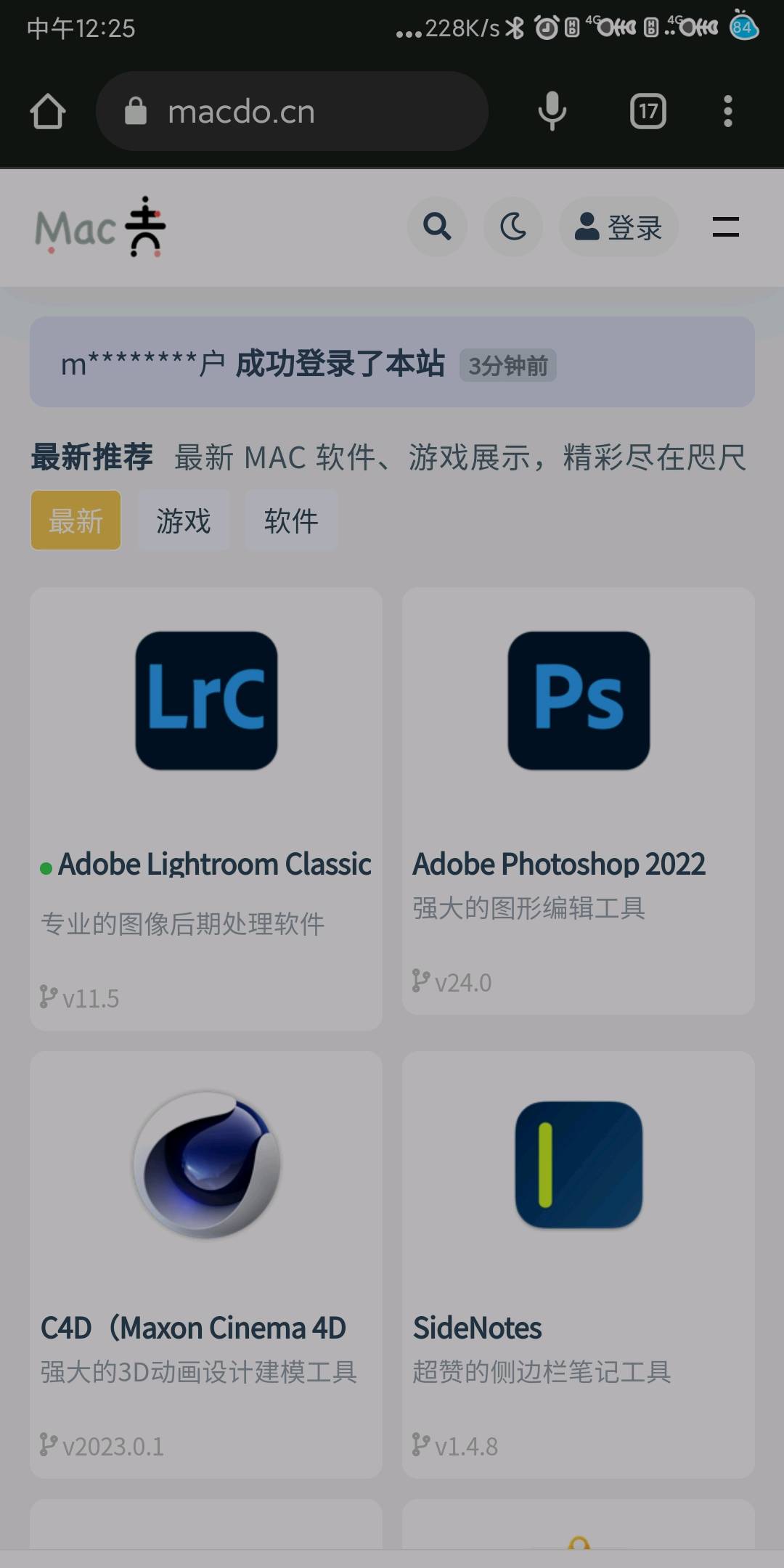Open the browser overflow menu
The image size is (784, 1568).
tap(727, 112)
